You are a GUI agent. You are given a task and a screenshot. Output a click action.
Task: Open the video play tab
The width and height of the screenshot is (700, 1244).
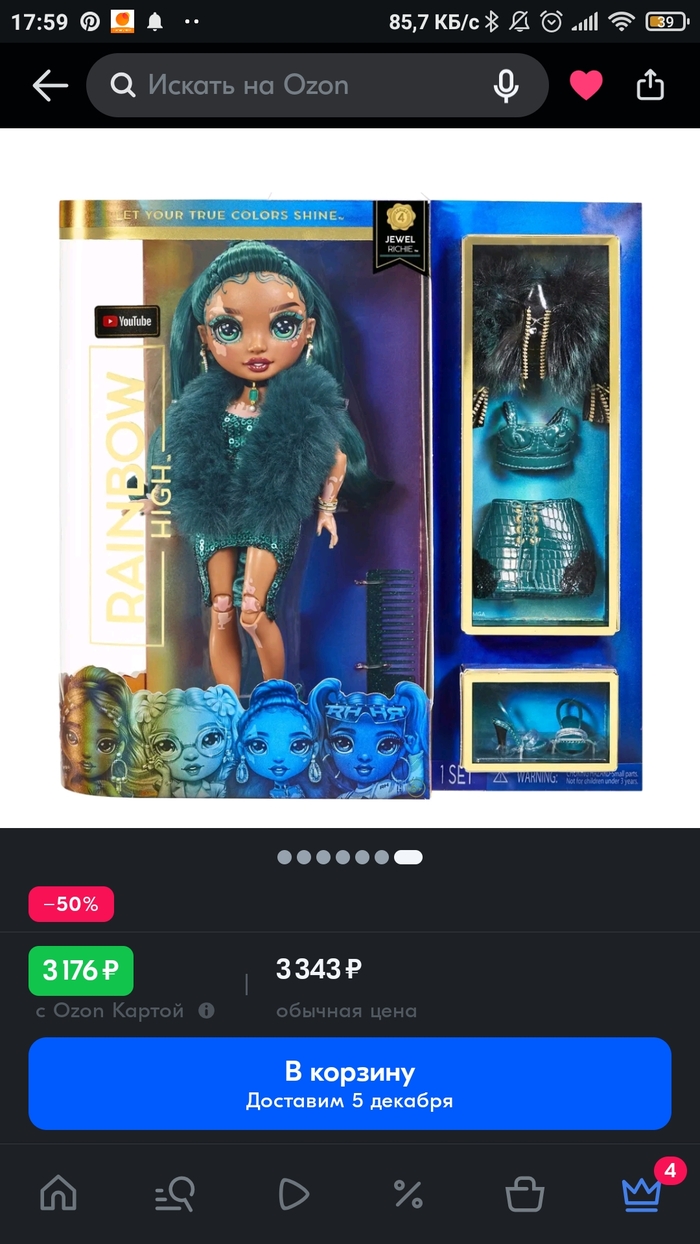pos(292,1193)
